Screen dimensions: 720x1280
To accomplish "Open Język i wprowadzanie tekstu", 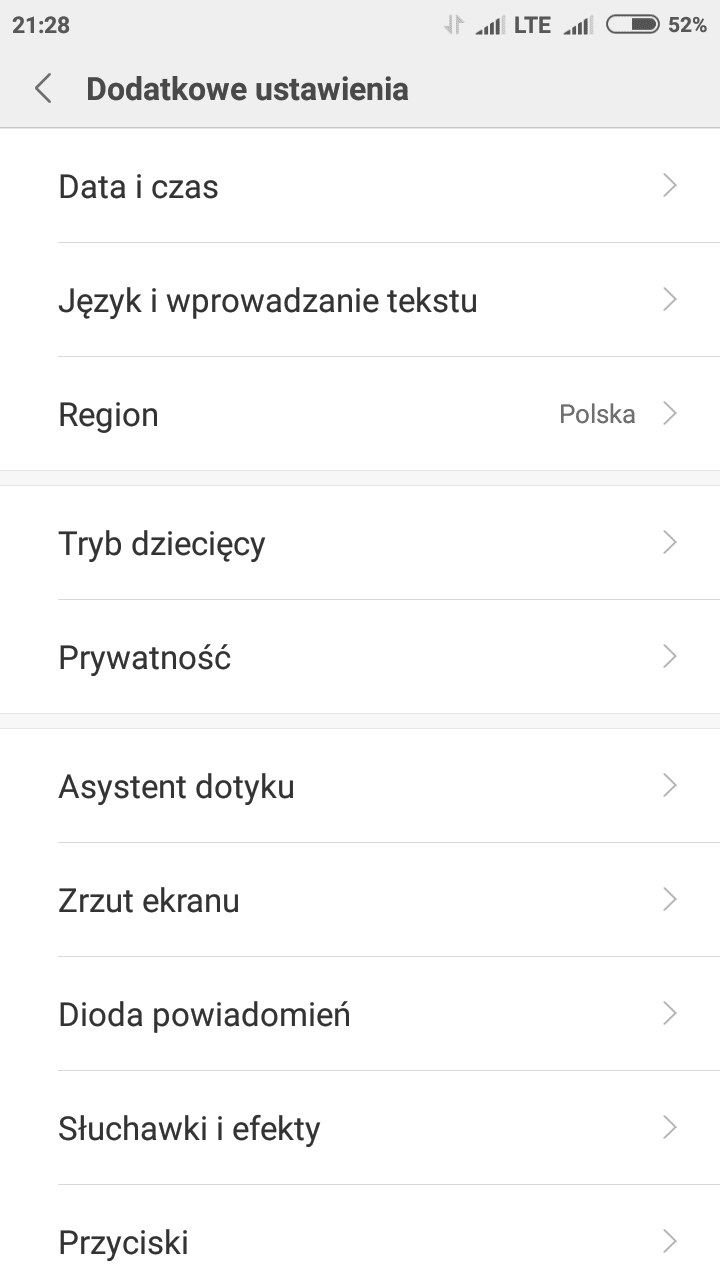I will click(360, 300).
